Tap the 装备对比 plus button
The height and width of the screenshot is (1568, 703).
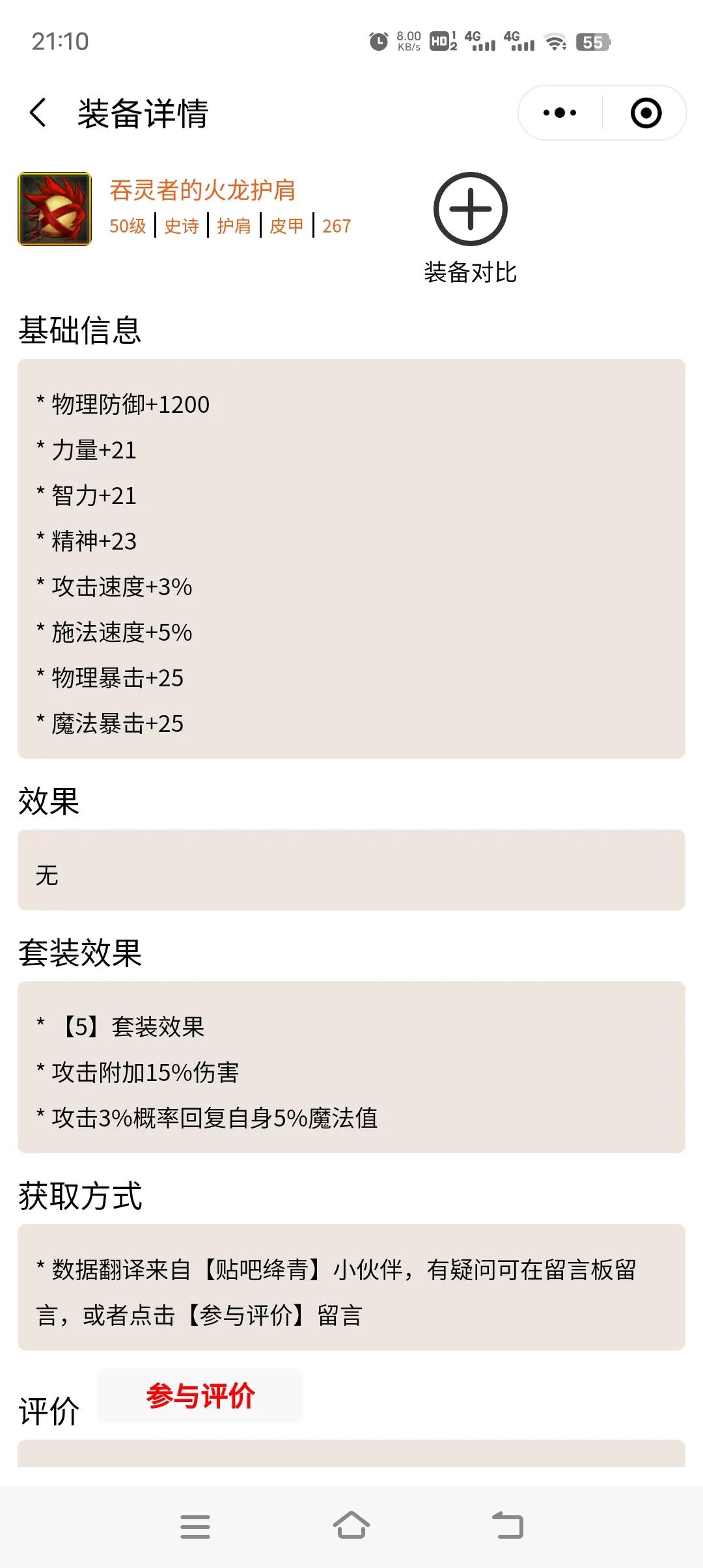click(471, 209)
